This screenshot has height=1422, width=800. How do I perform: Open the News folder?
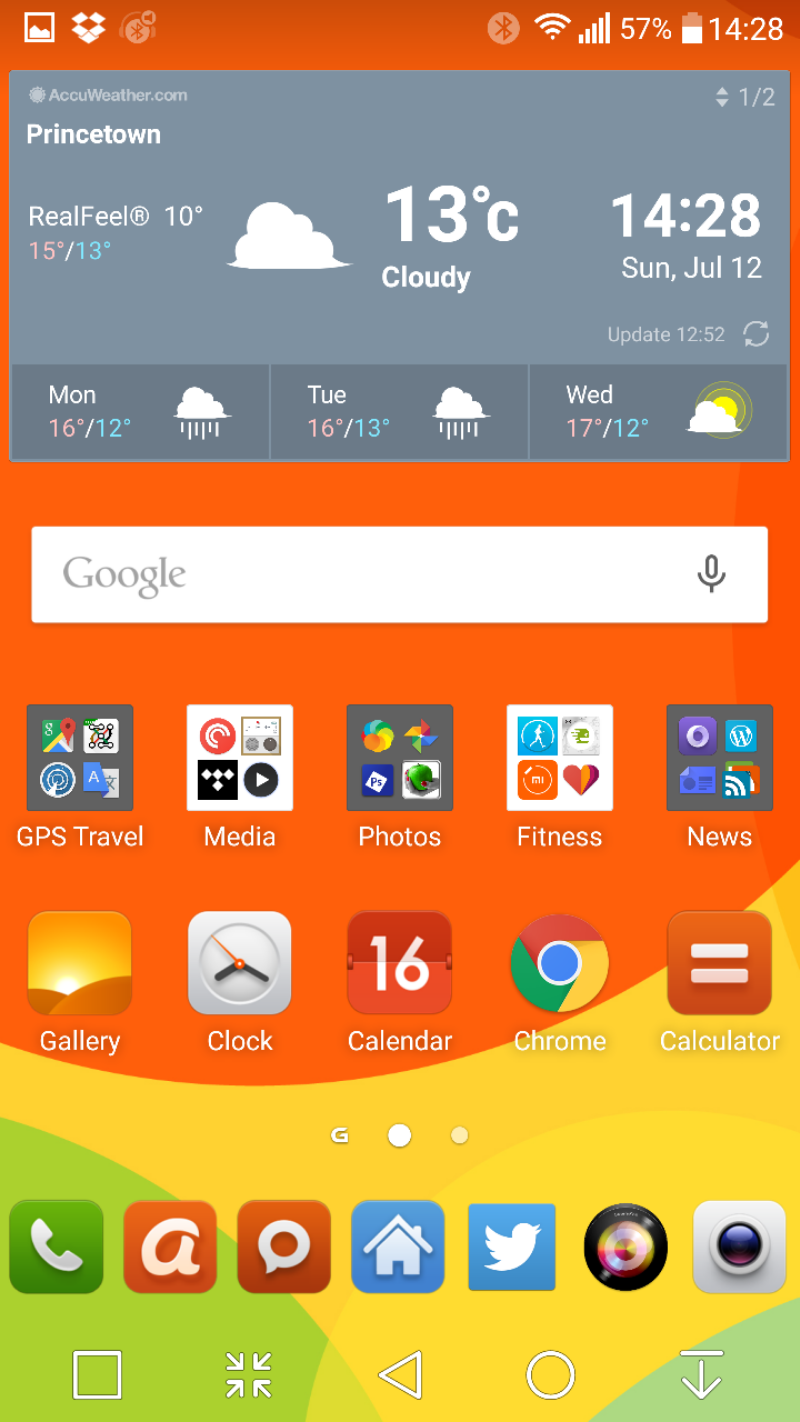(x=720, y=758)
